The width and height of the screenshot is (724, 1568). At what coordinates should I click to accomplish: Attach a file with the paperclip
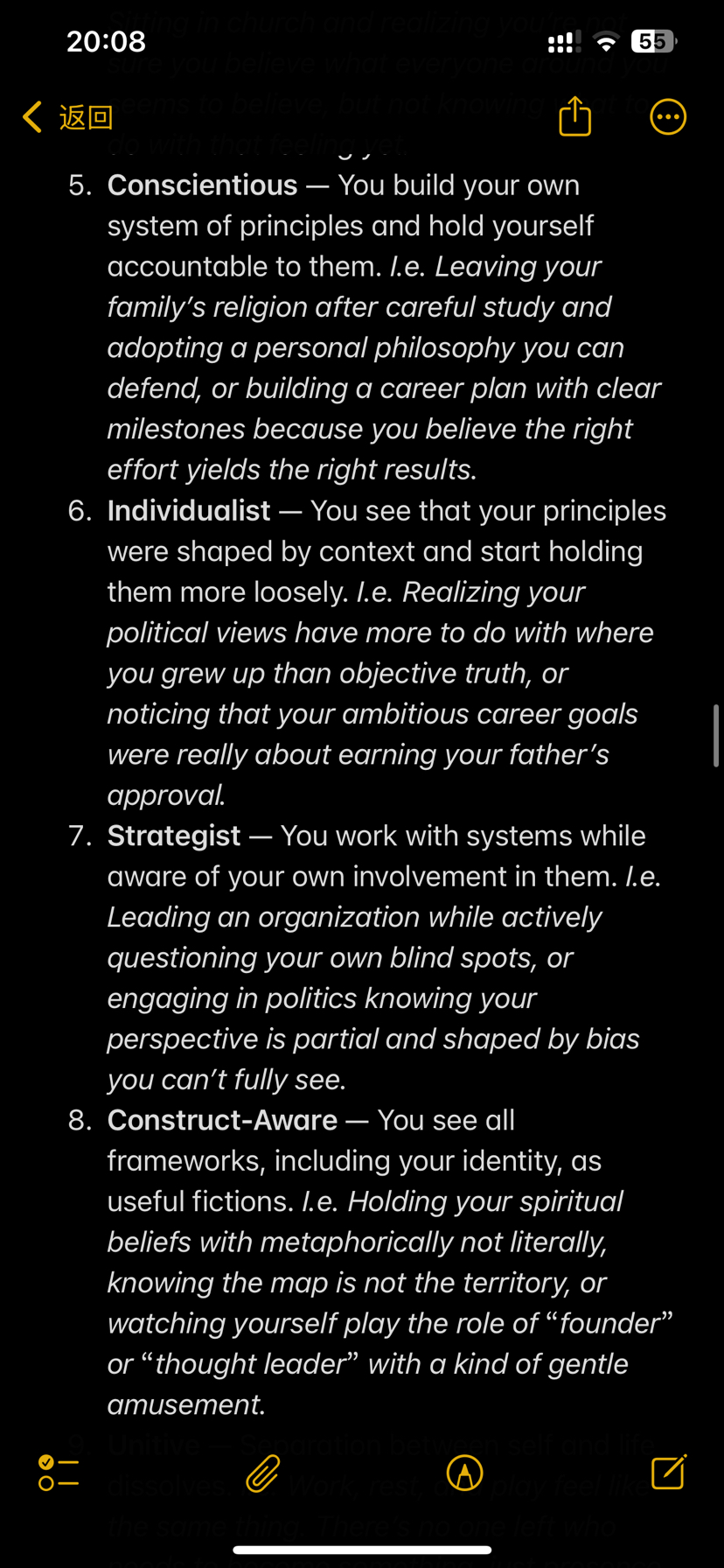(262, 1473)
